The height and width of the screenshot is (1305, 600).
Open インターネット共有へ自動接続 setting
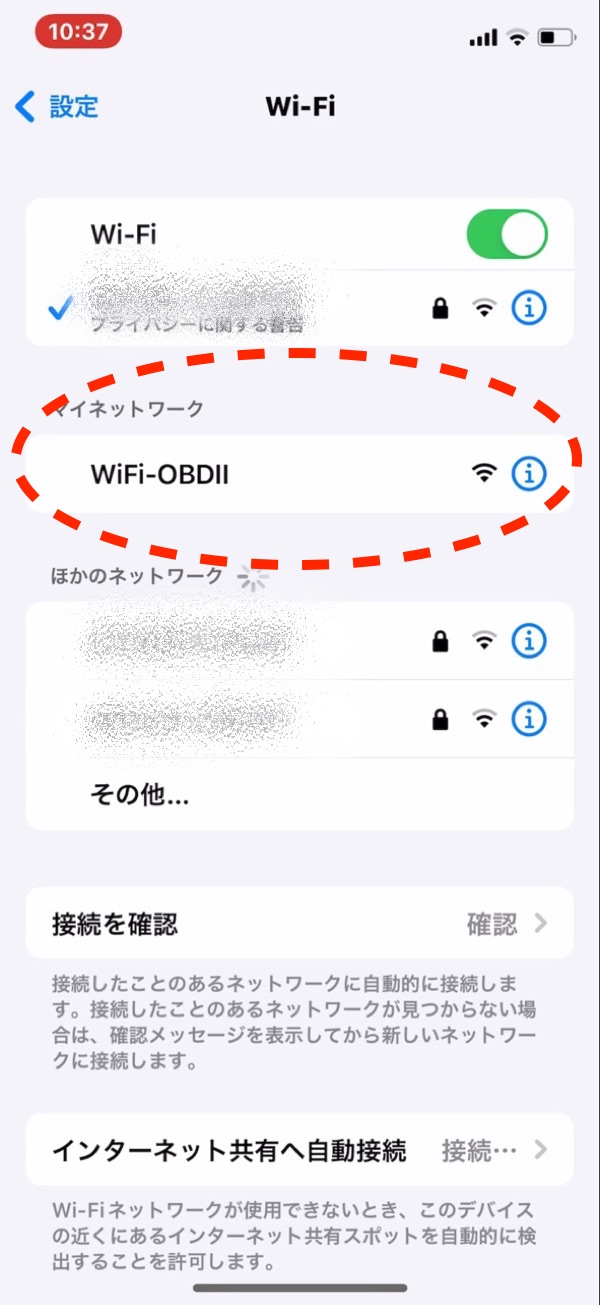[x=300, y=1150]
